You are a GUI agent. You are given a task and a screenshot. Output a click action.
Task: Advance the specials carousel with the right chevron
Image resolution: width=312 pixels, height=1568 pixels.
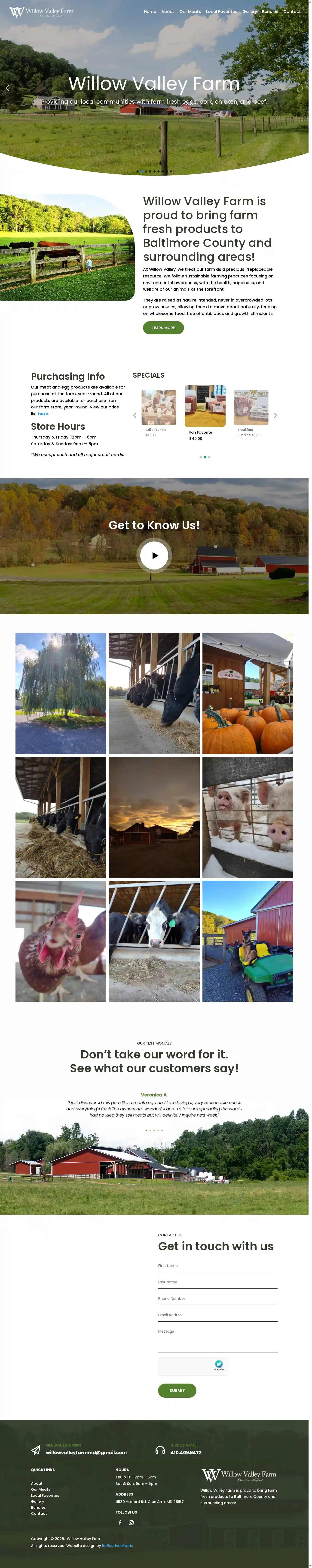click(275, 415)
